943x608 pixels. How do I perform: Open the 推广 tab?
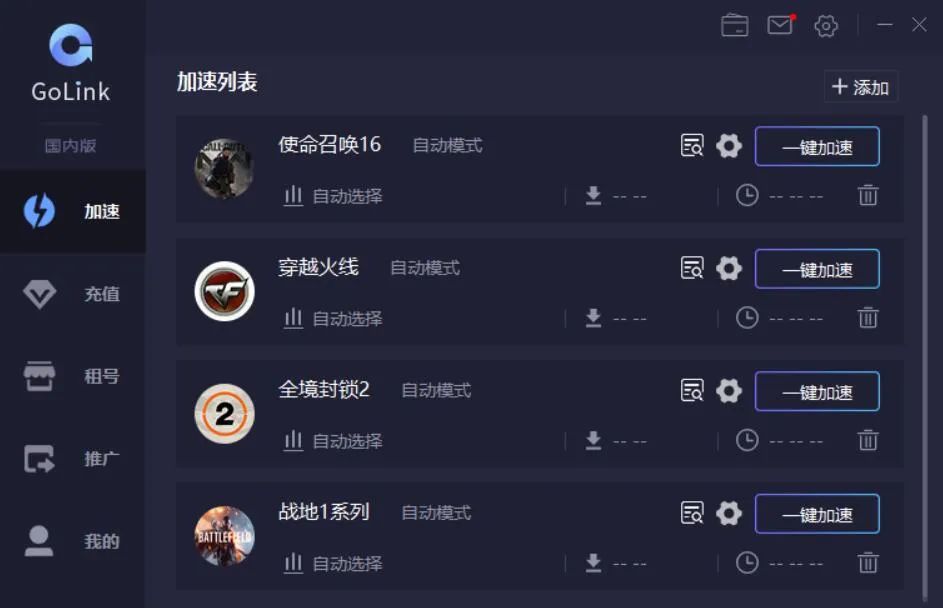(x=72, y=459)
